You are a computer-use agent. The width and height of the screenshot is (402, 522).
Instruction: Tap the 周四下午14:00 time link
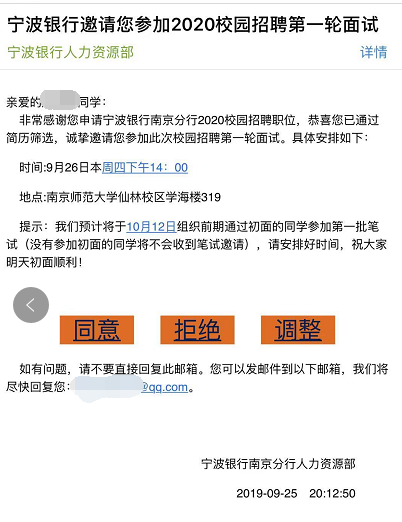(x=145, y=167)
